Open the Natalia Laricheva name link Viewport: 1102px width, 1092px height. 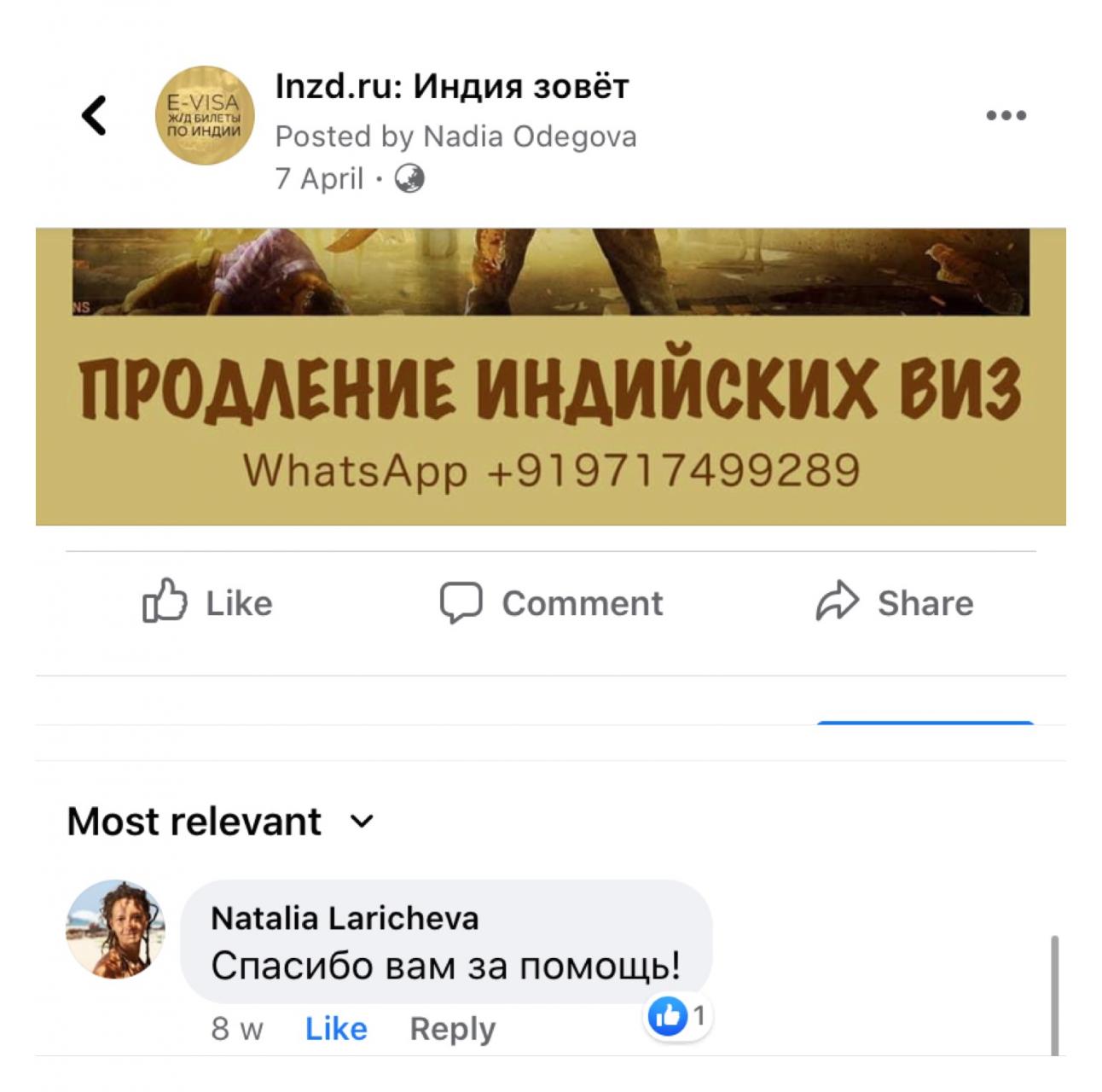pyautogui.click(x=345, y=918)
